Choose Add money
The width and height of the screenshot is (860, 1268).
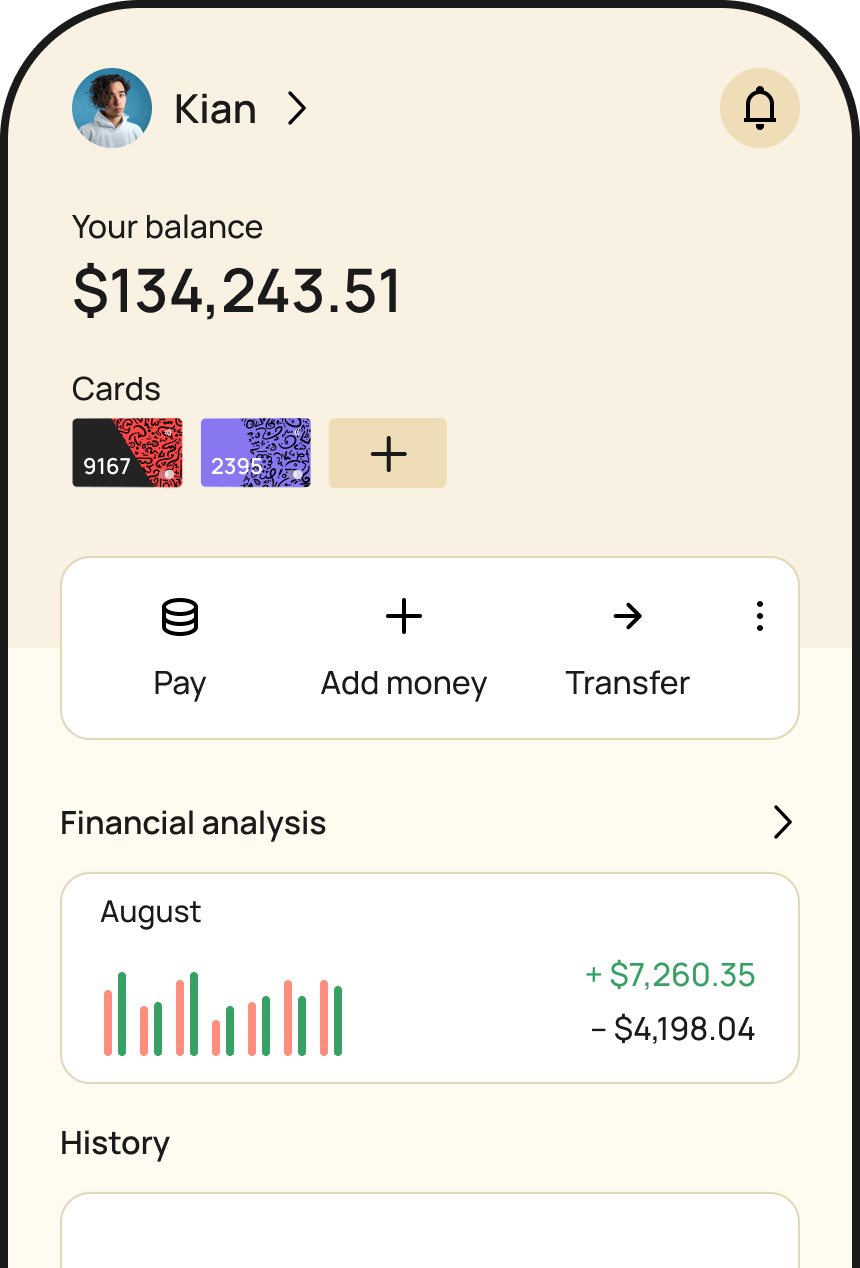[404, 646]
